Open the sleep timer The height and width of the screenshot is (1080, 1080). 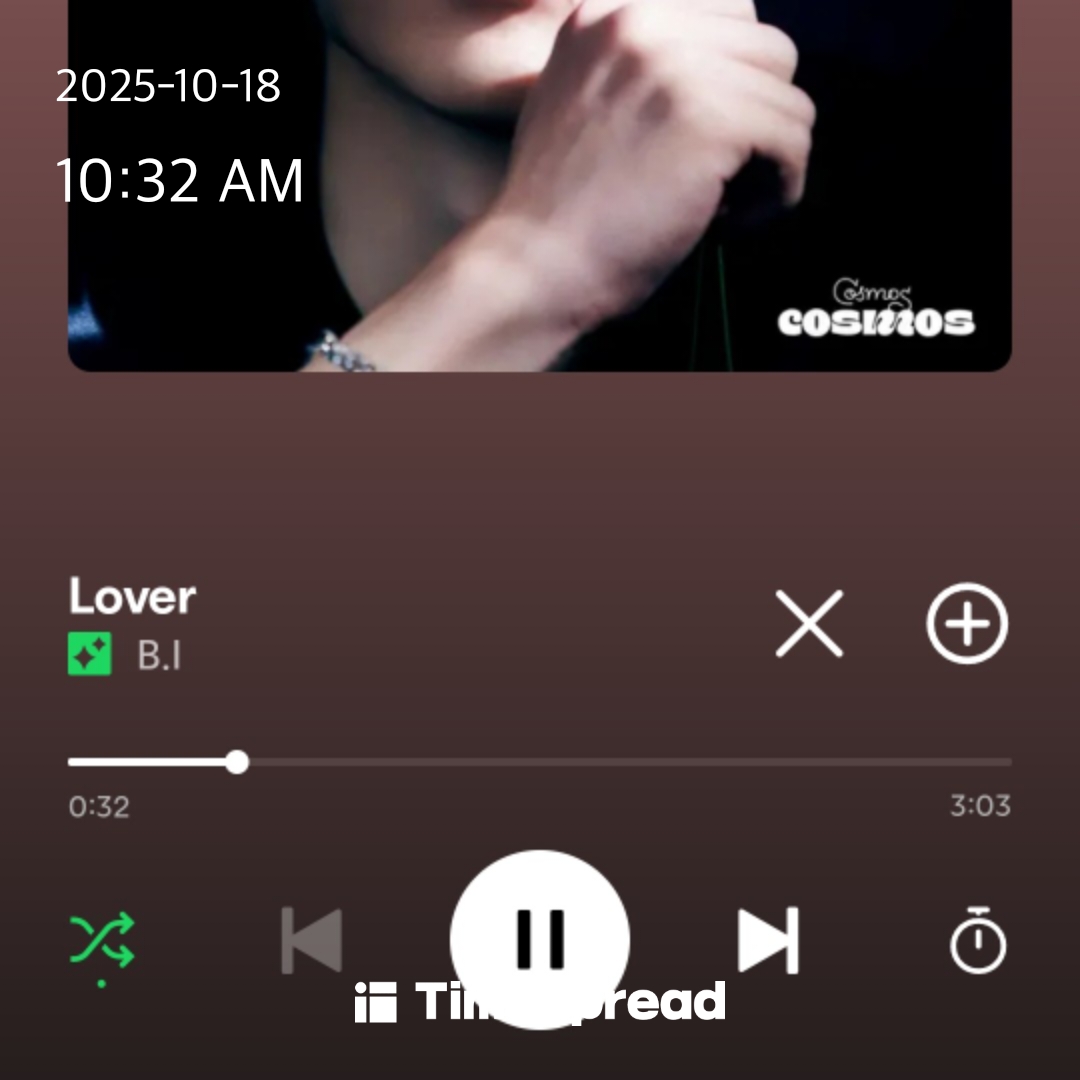[x=977, y=940]
